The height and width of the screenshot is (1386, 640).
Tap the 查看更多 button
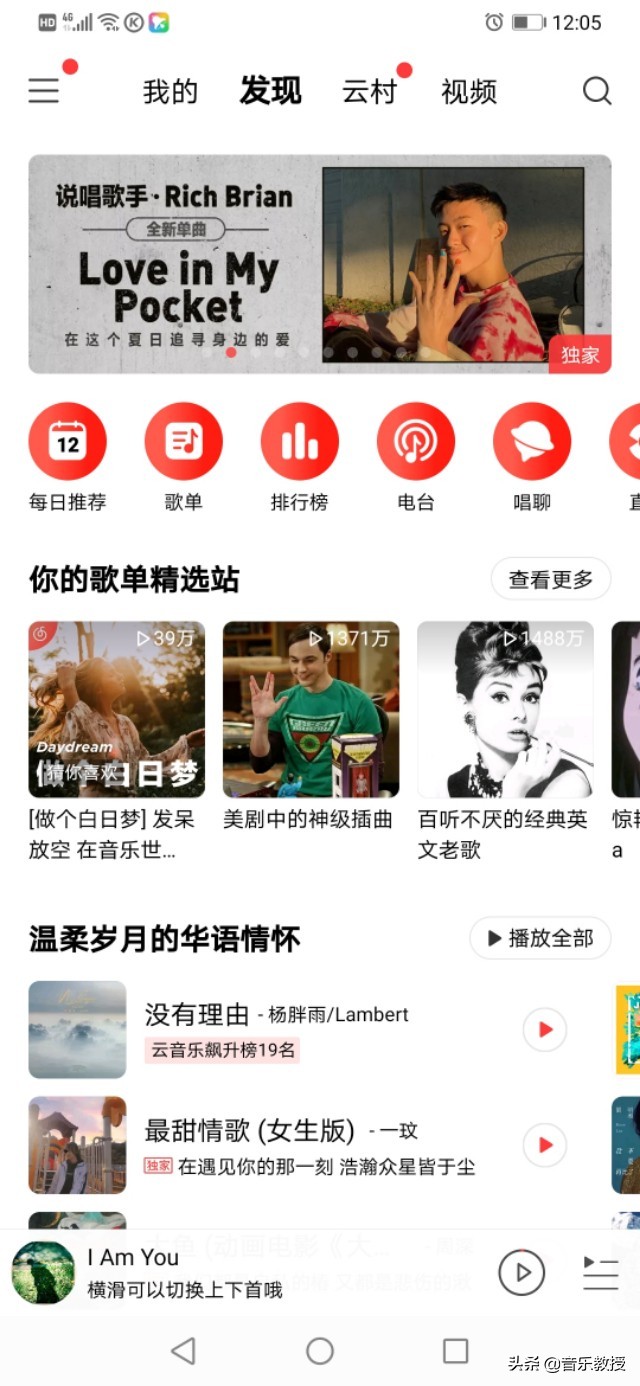point(550,579)
